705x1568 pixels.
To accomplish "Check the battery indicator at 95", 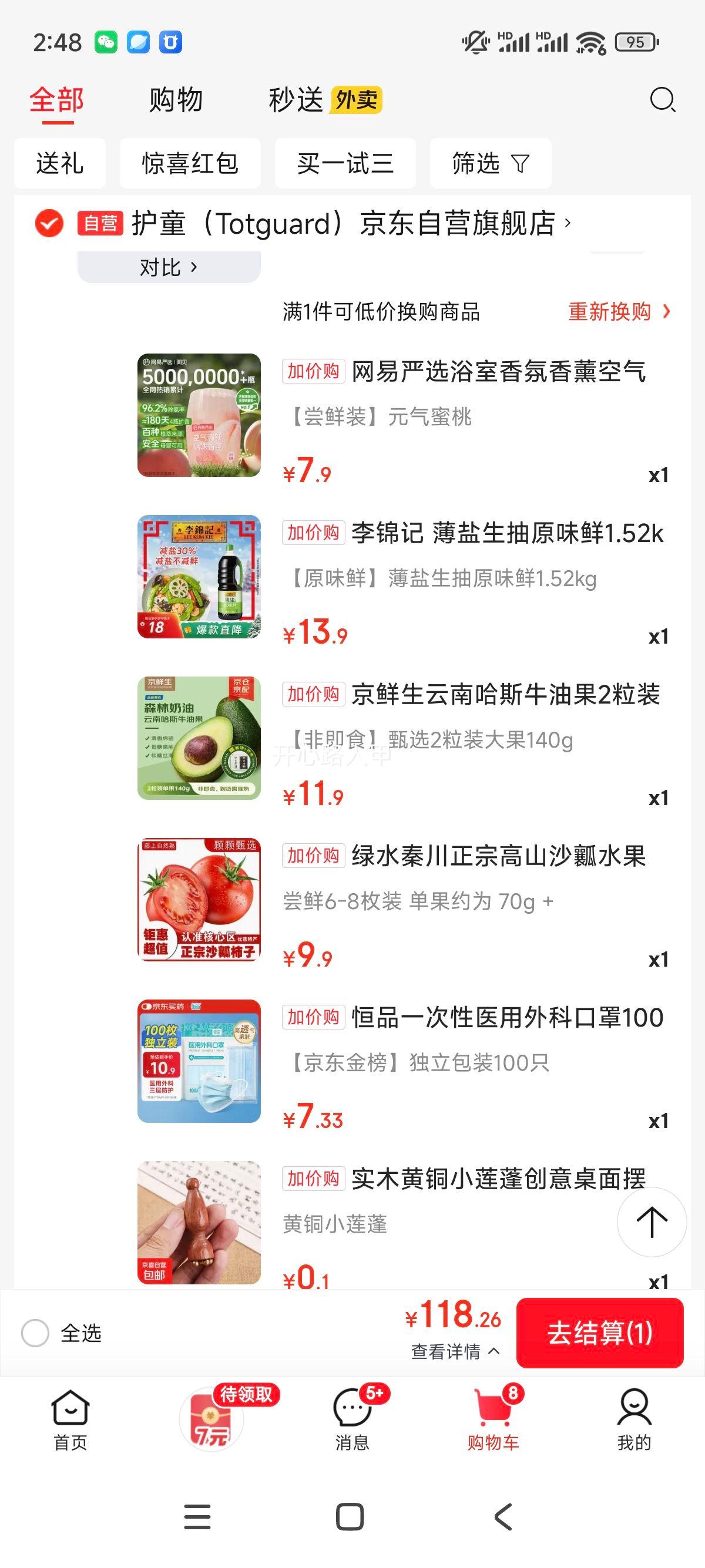I will pyautogui.click(x=634, y=43).
